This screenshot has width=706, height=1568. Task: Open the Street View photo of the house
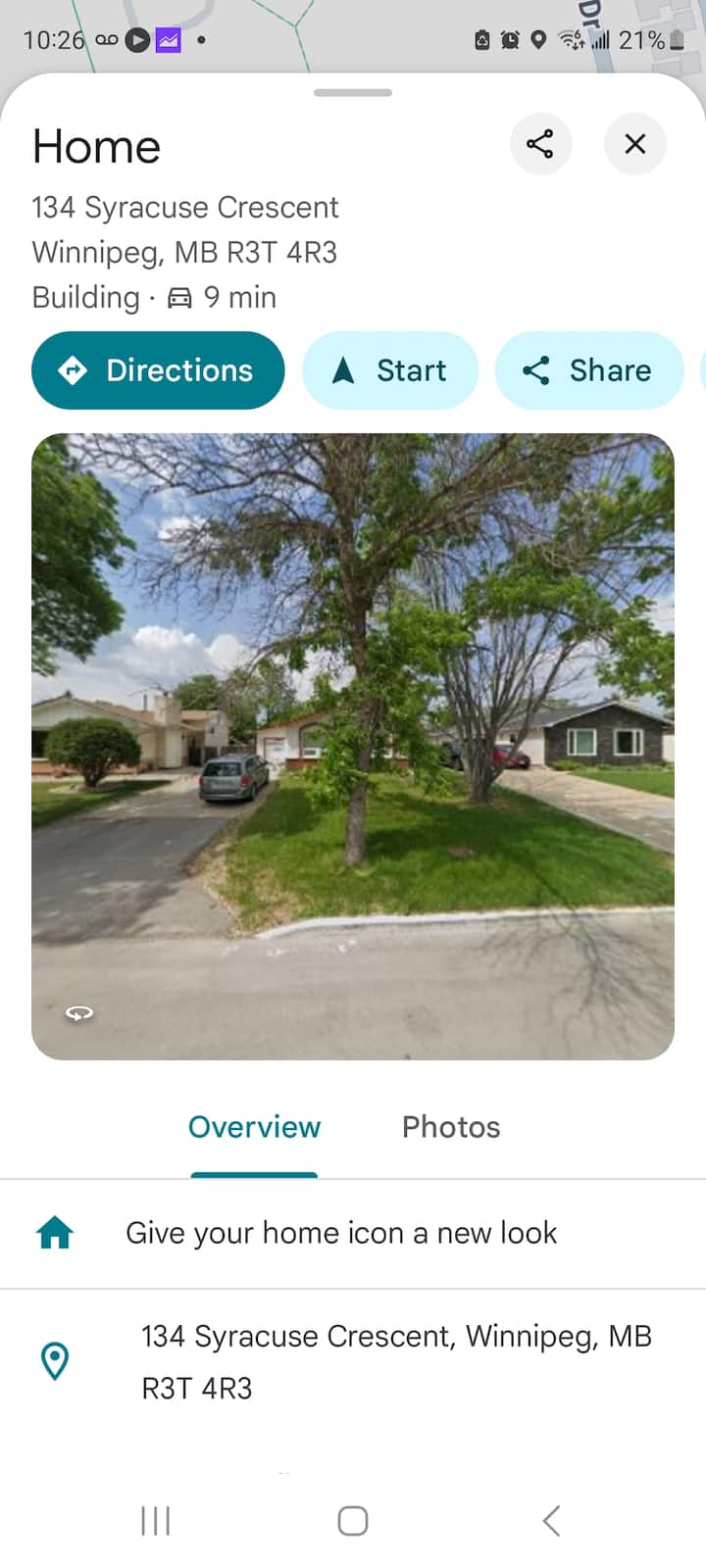353,746
